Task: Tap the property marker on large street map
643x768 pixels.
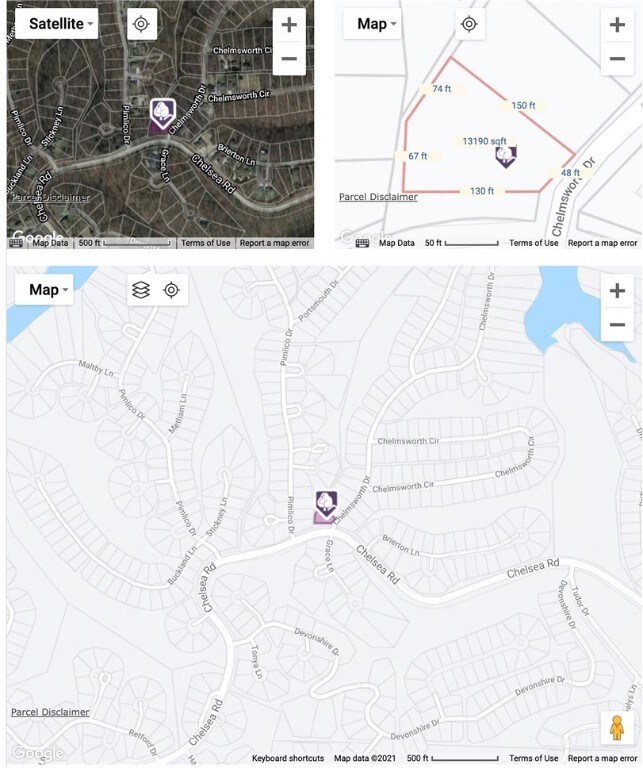Action: [x=326, y=504]
